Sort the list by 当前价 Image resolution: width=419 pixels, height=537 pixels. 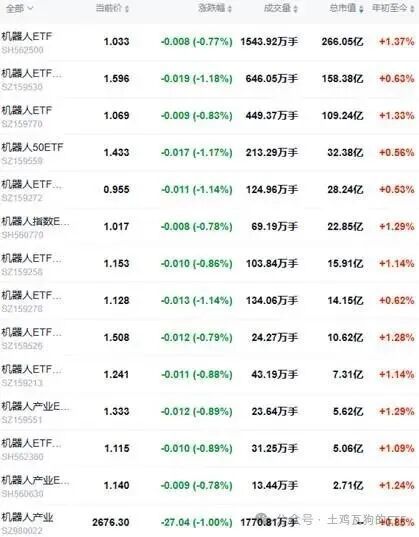pyautogui.click(x=112, y=8)
